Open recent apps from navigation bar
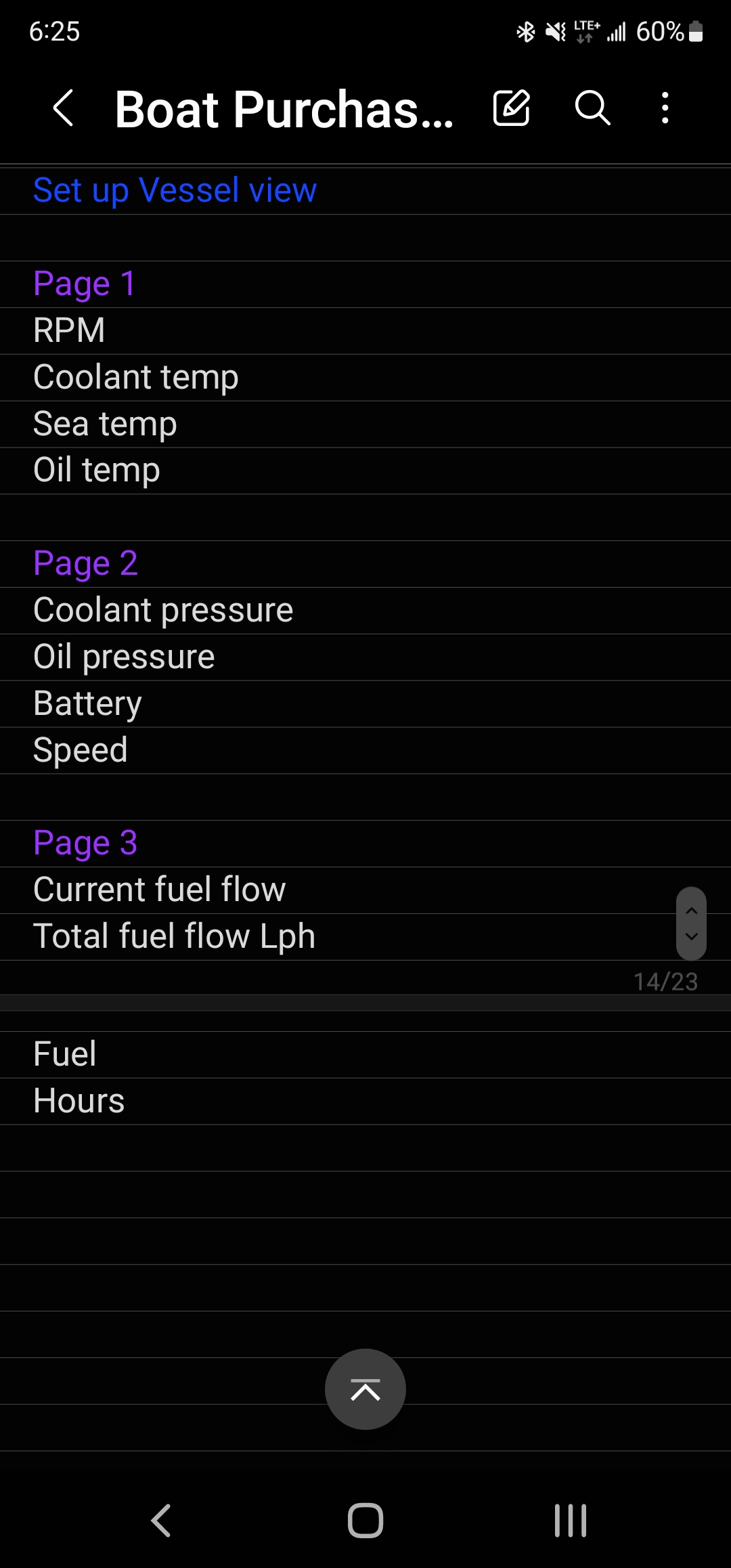Screen dimensions: 731x1568 tap(571, 1521)
